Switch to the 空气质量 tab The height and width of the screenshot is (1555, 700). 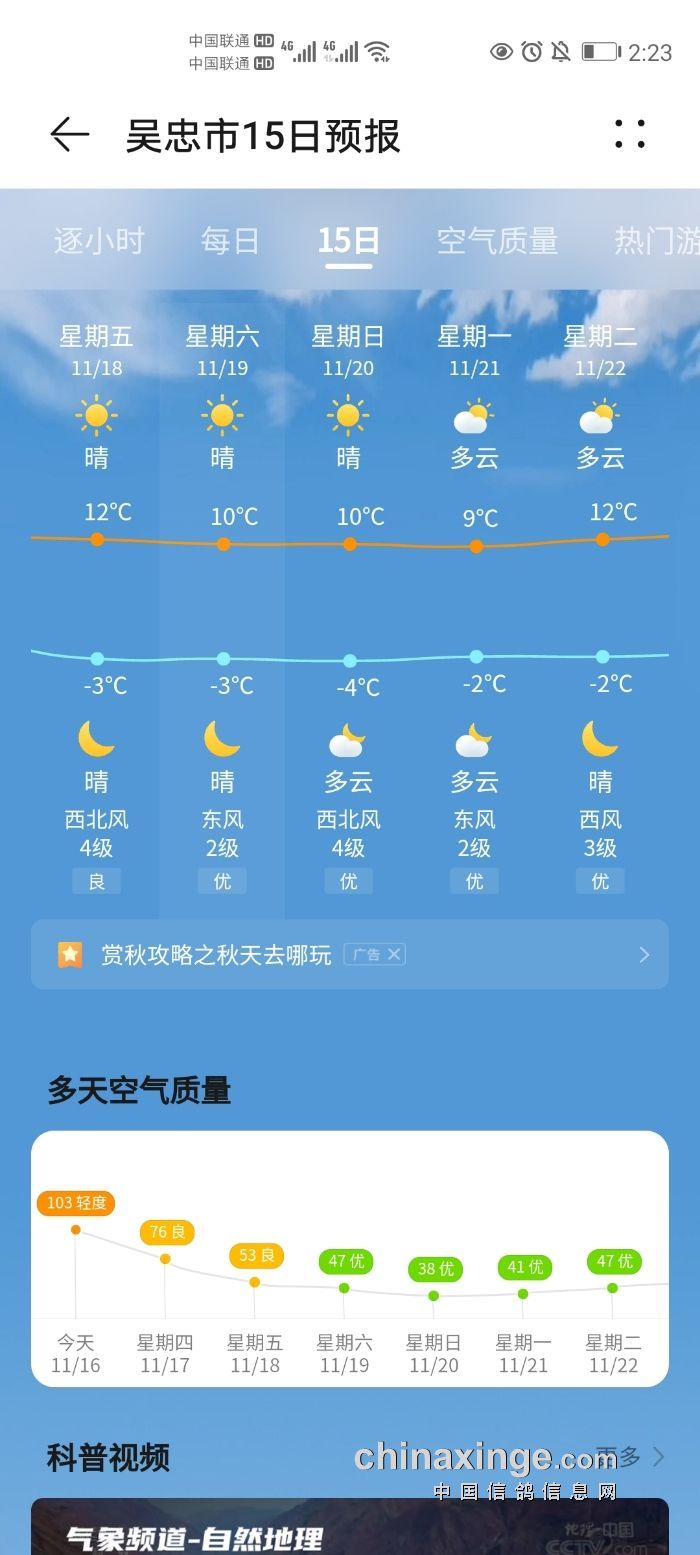pyautogui.click(x=497, y=241)
